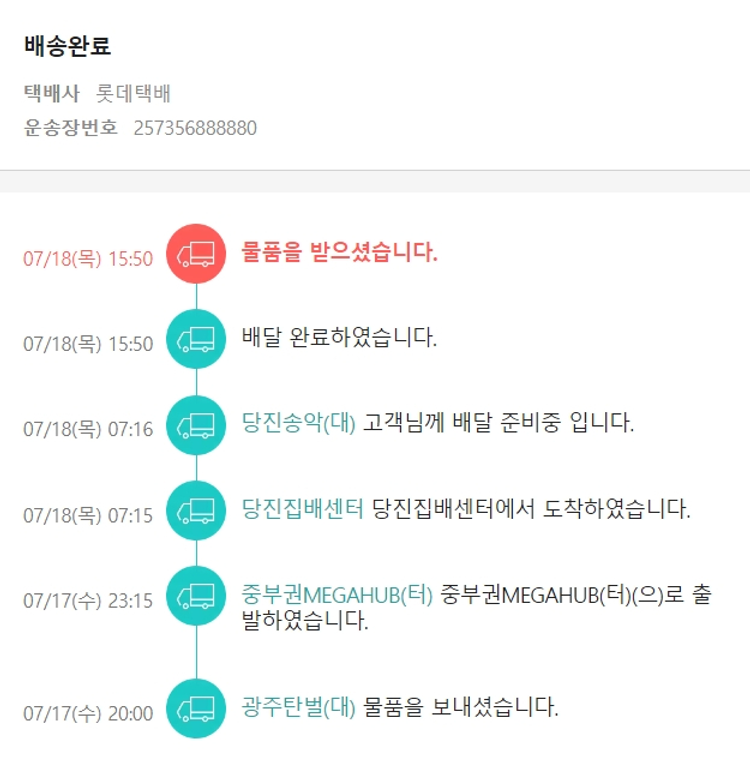750x763 pixels.
Task: Open the 당진송악(대) branch link
Action: point(298,423)
